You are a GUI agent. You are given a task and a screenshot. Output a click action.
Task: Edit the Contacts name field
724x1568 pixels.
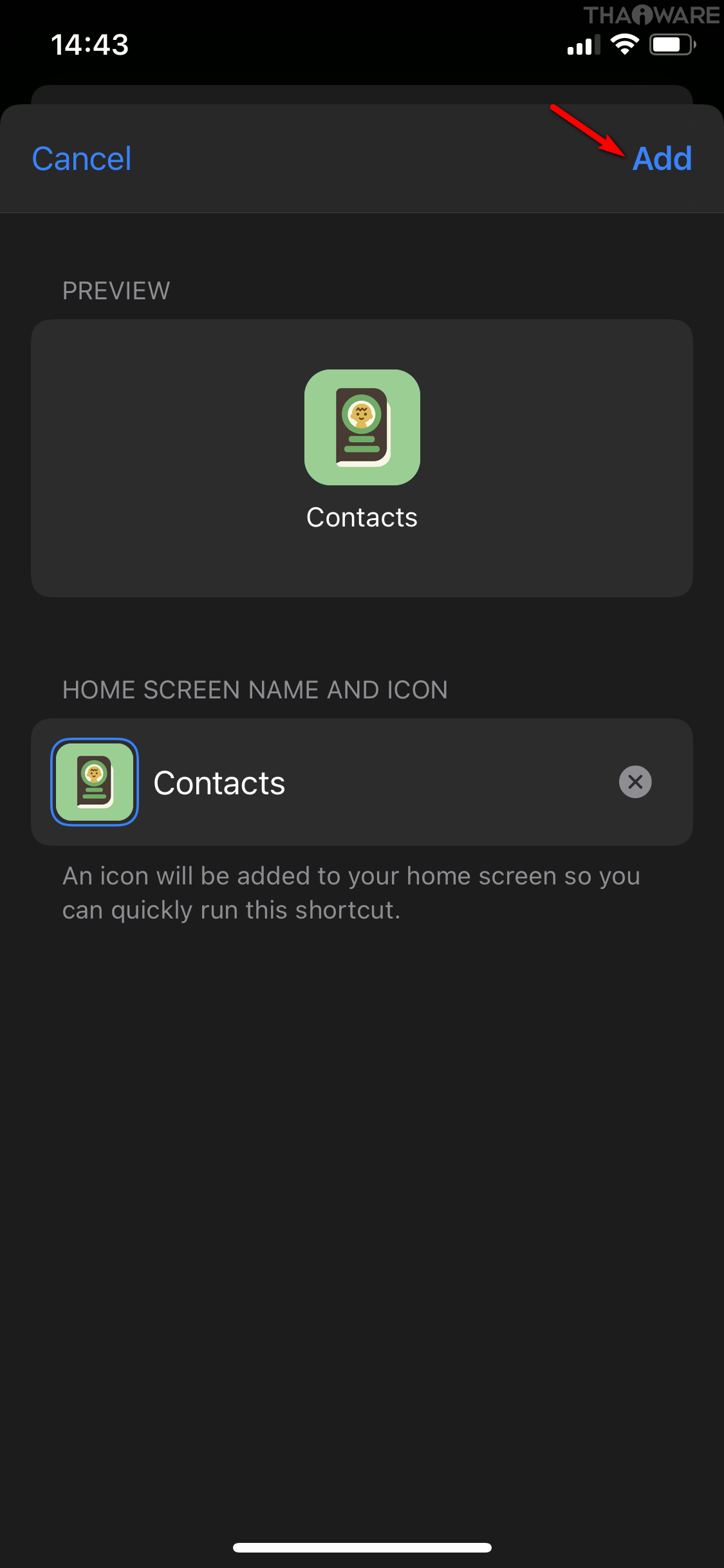(373, 783)
